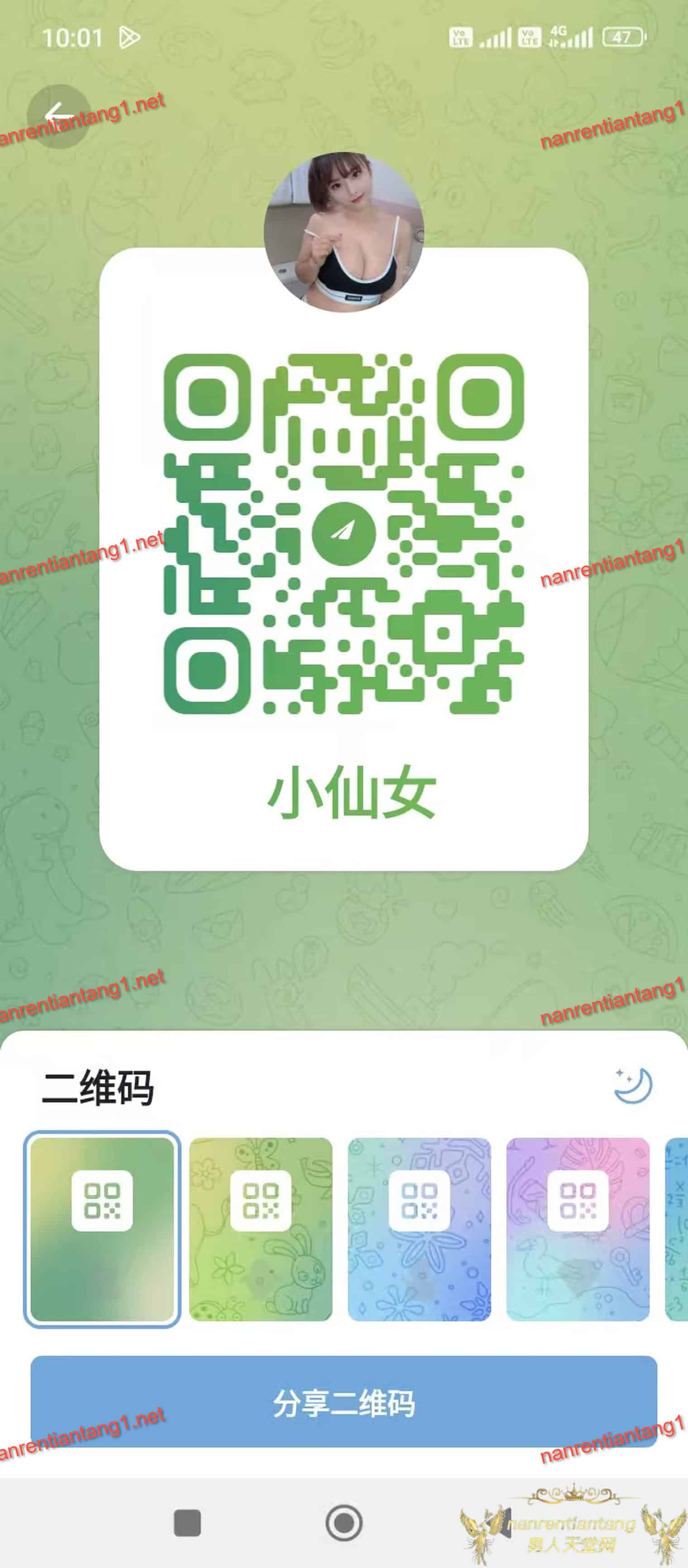Choose the green rabbit pattern QR theme
This screenshot has width=688, height=1568.
coord(261,1229)
